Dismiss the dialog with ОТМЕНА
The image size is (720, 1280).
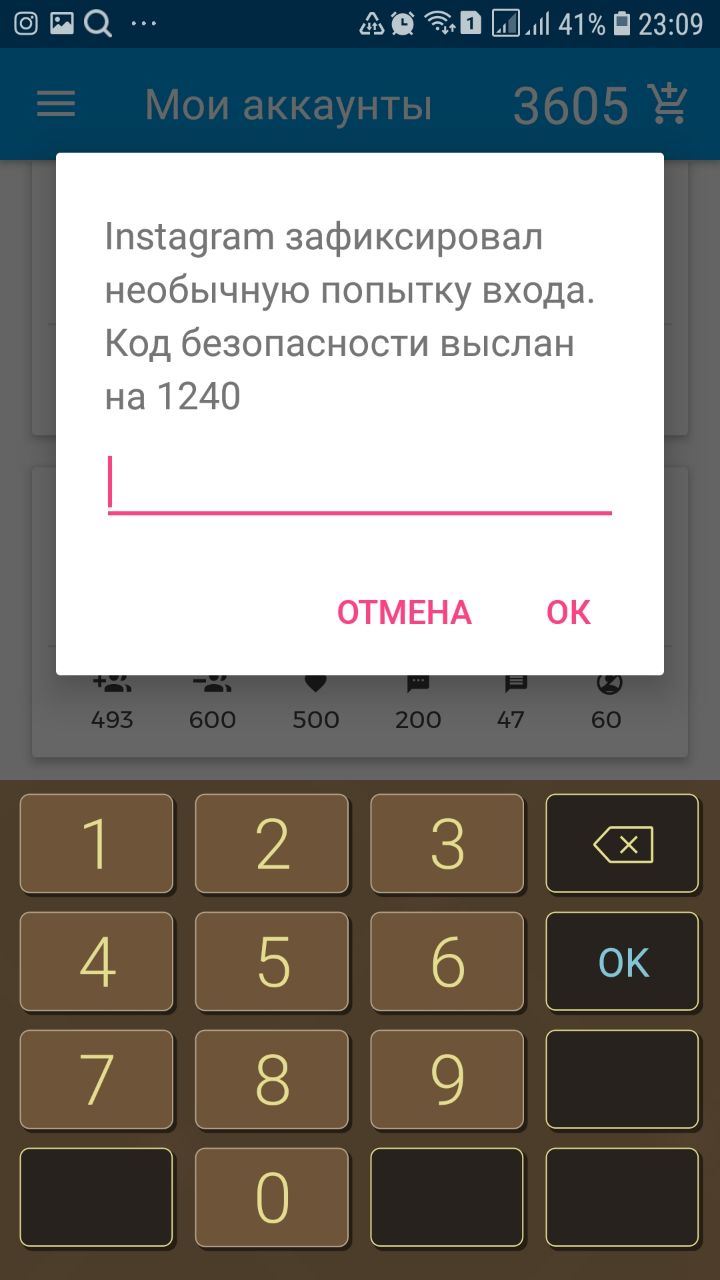[x=404, y=612]
